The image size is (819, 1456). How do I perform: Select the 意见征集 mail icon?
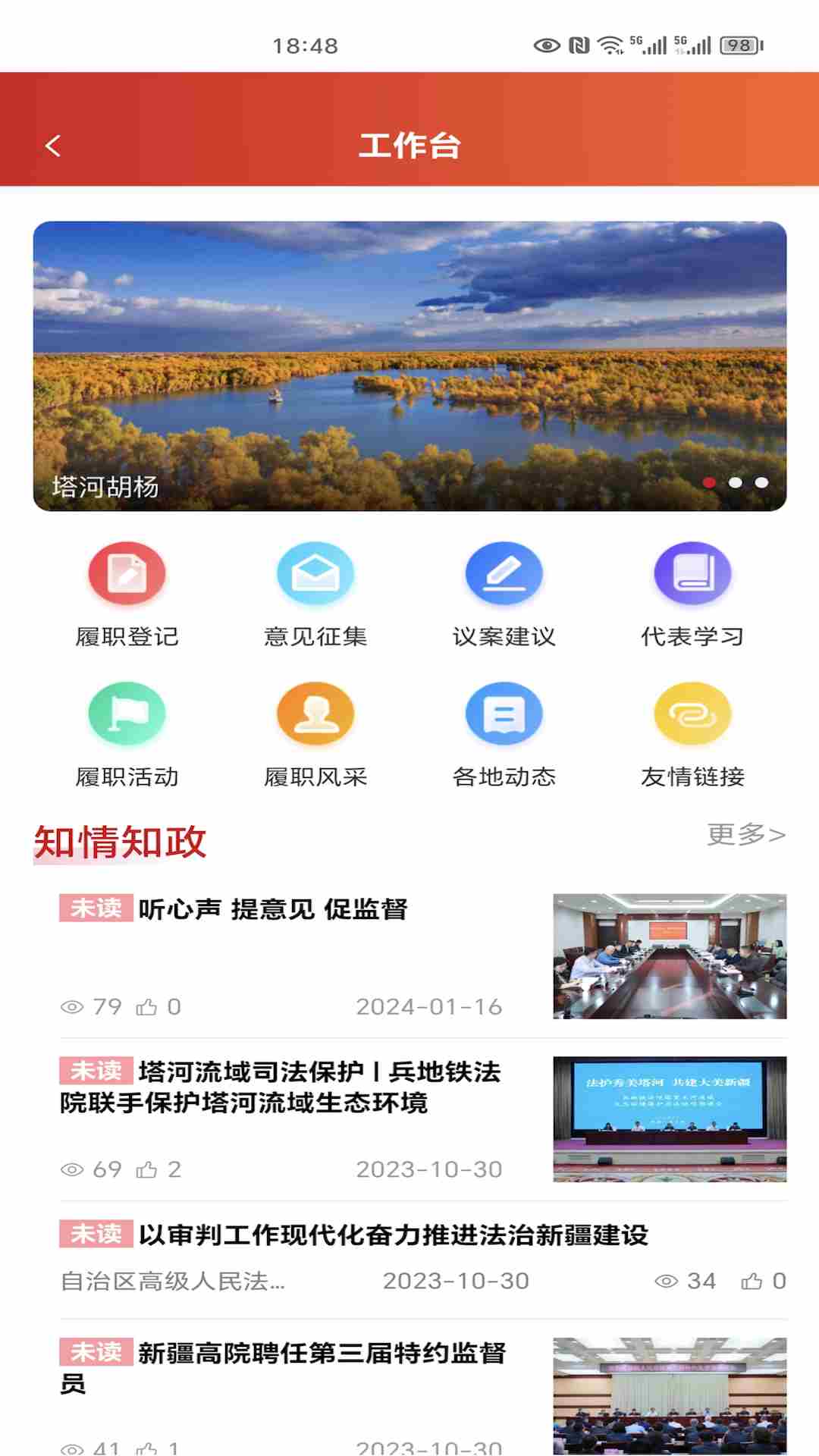pos(315,574)
